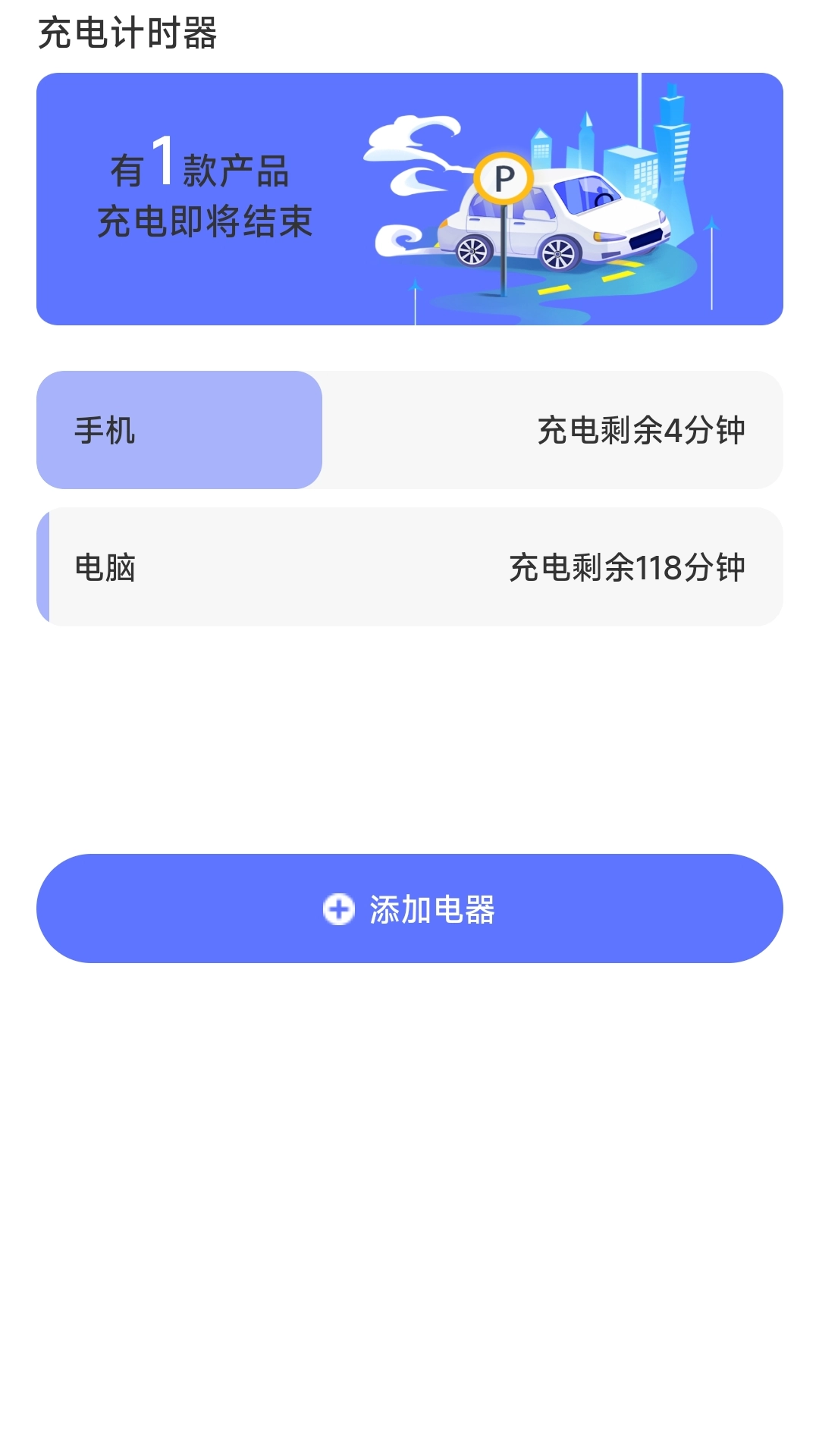Select the 电脑 charging entry
819x1456 pixels.
[x=409, y=566]
